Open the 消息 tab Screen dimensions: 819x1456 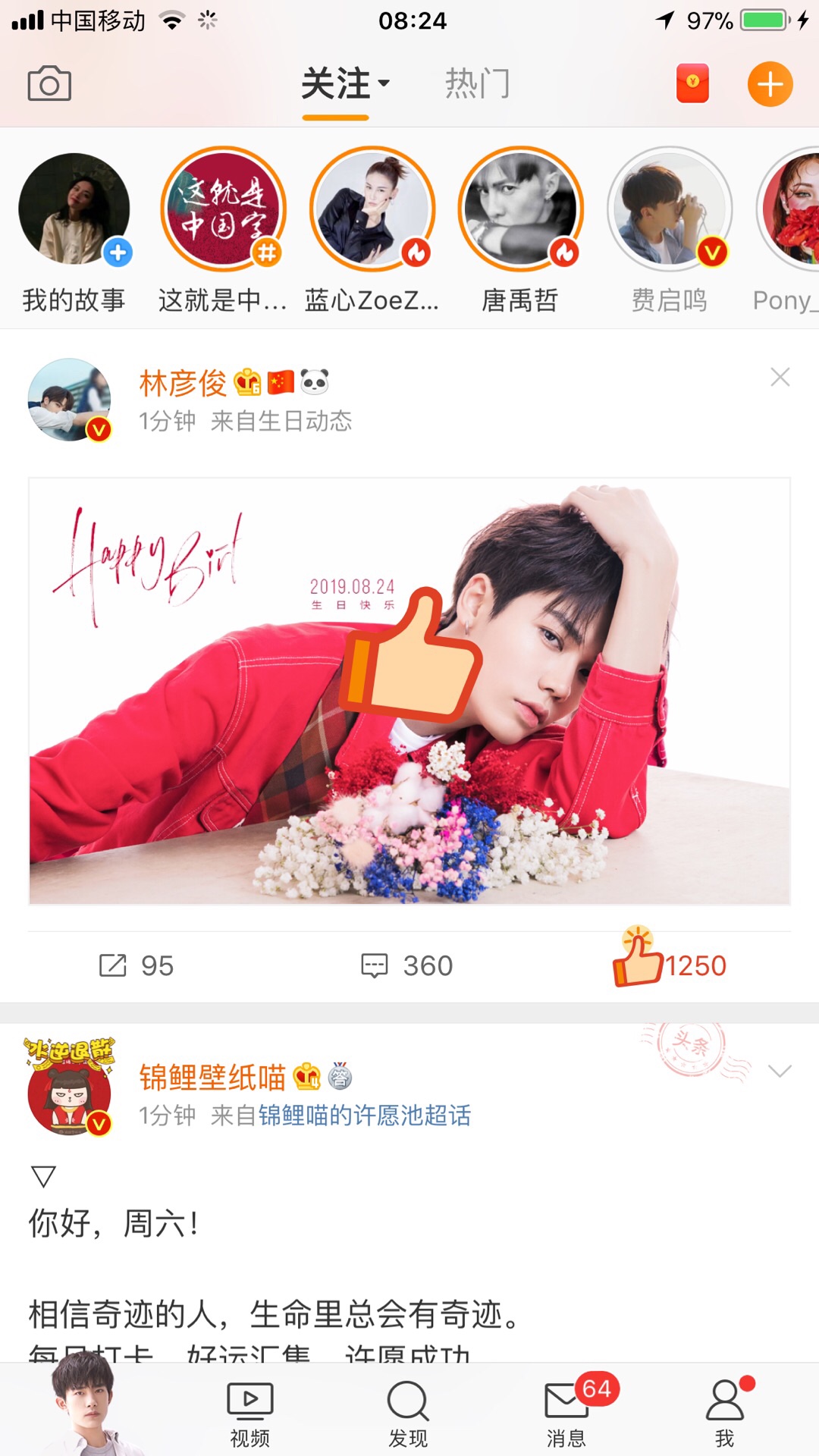pyautogui.click(x=566, y=1413)
